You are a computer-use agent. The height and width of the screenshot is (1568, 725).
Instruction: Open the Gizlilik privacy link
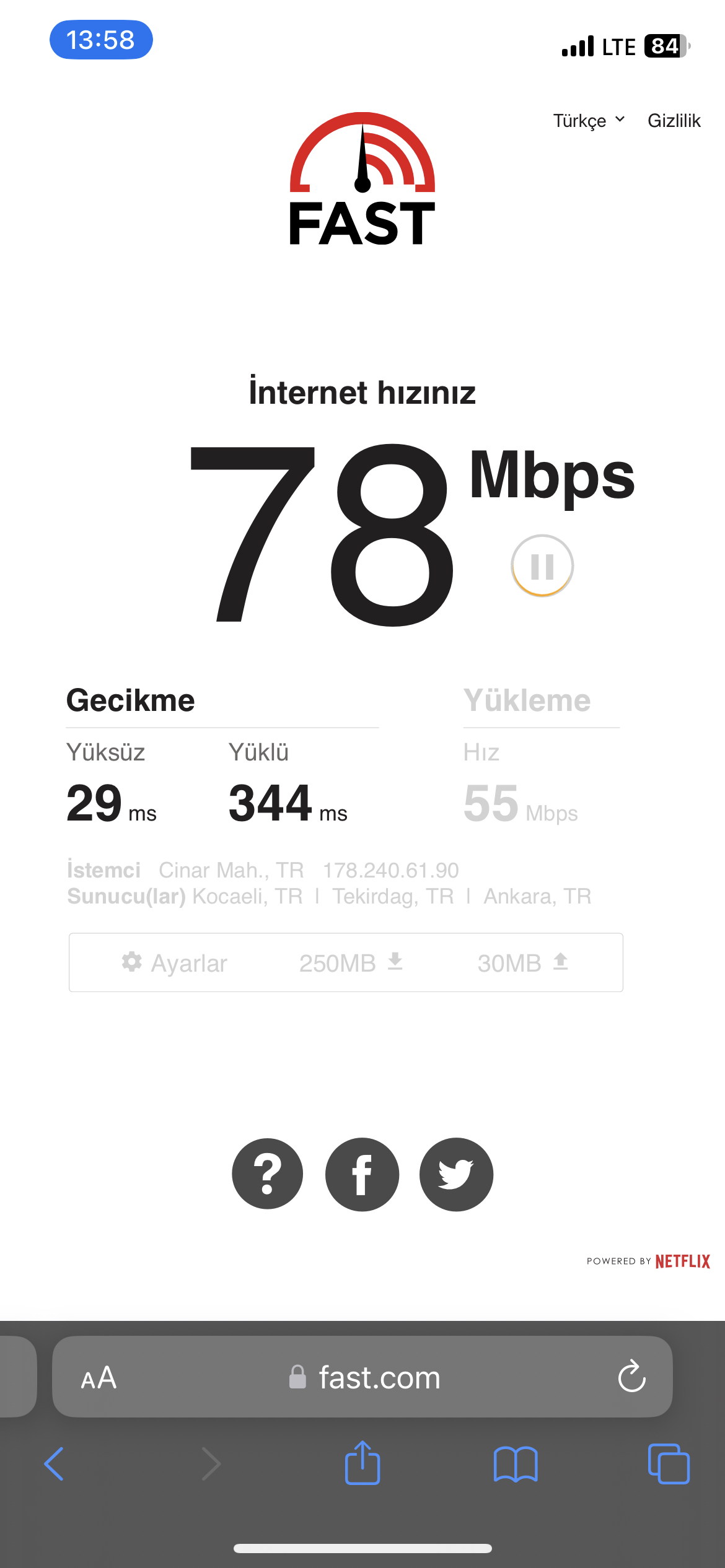tap(674, 120)
